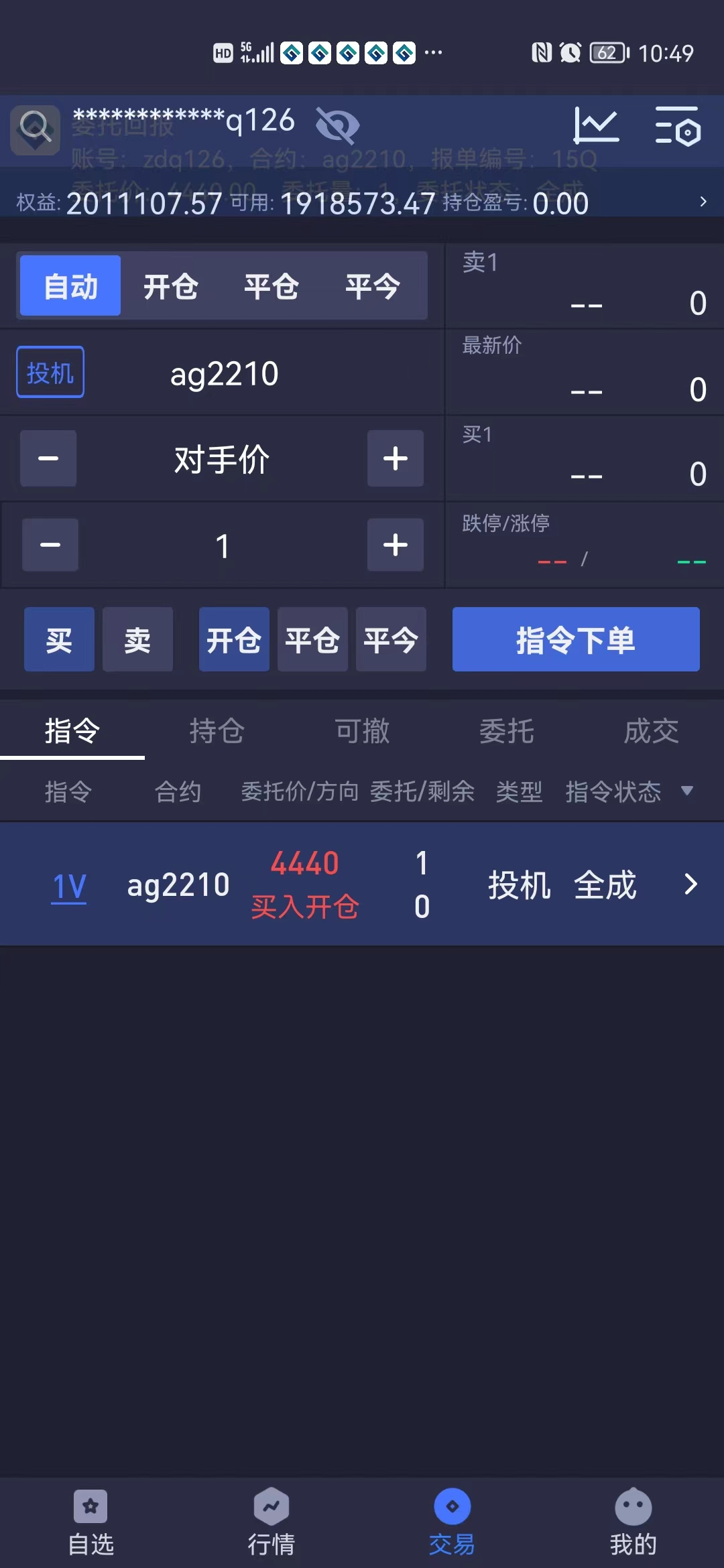The height and width of the screenshot is (1568, 724).
Task: Tap the 投机 type button
Action: pyautogui.click(x=50, y=373)
